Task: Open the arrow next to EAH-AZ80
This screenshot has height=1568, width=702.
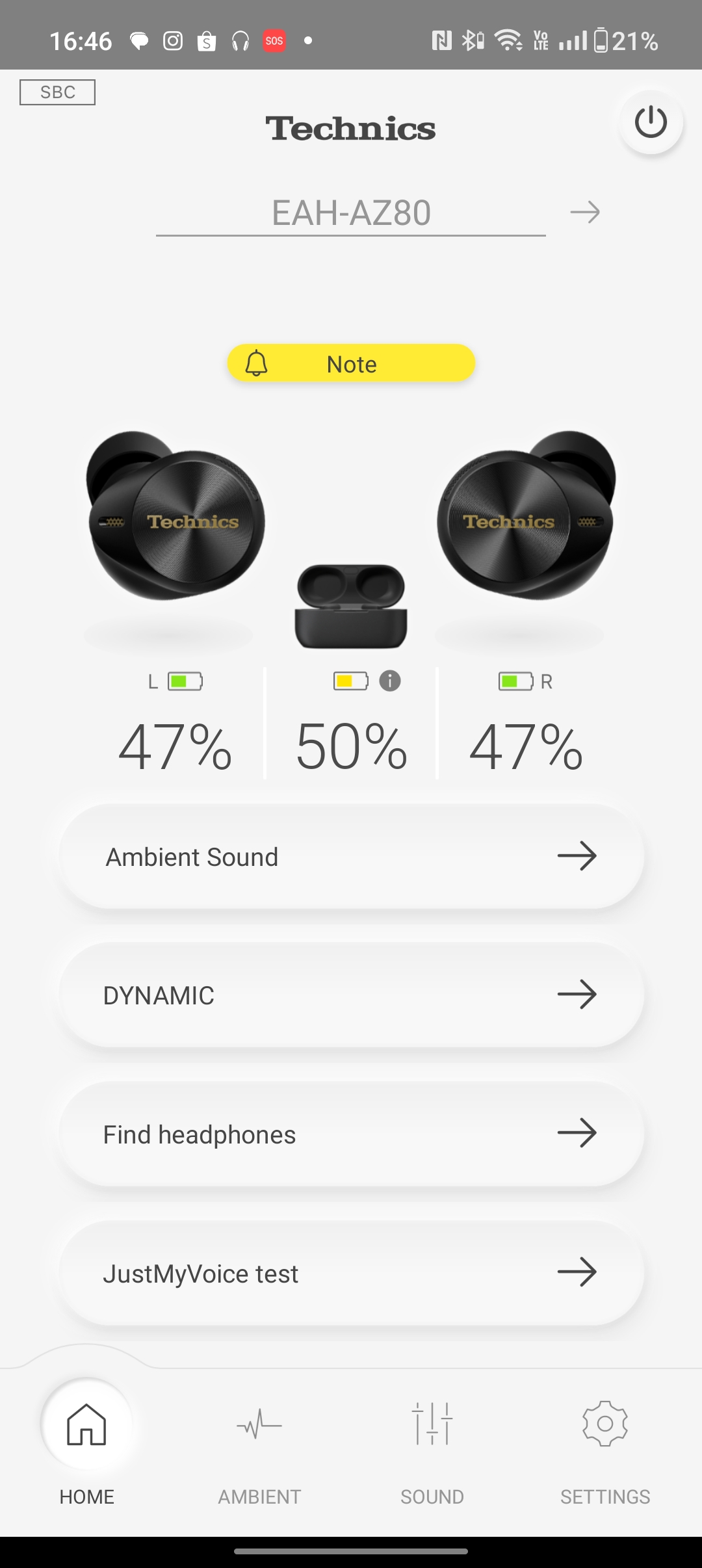Action: click(584, 212)
